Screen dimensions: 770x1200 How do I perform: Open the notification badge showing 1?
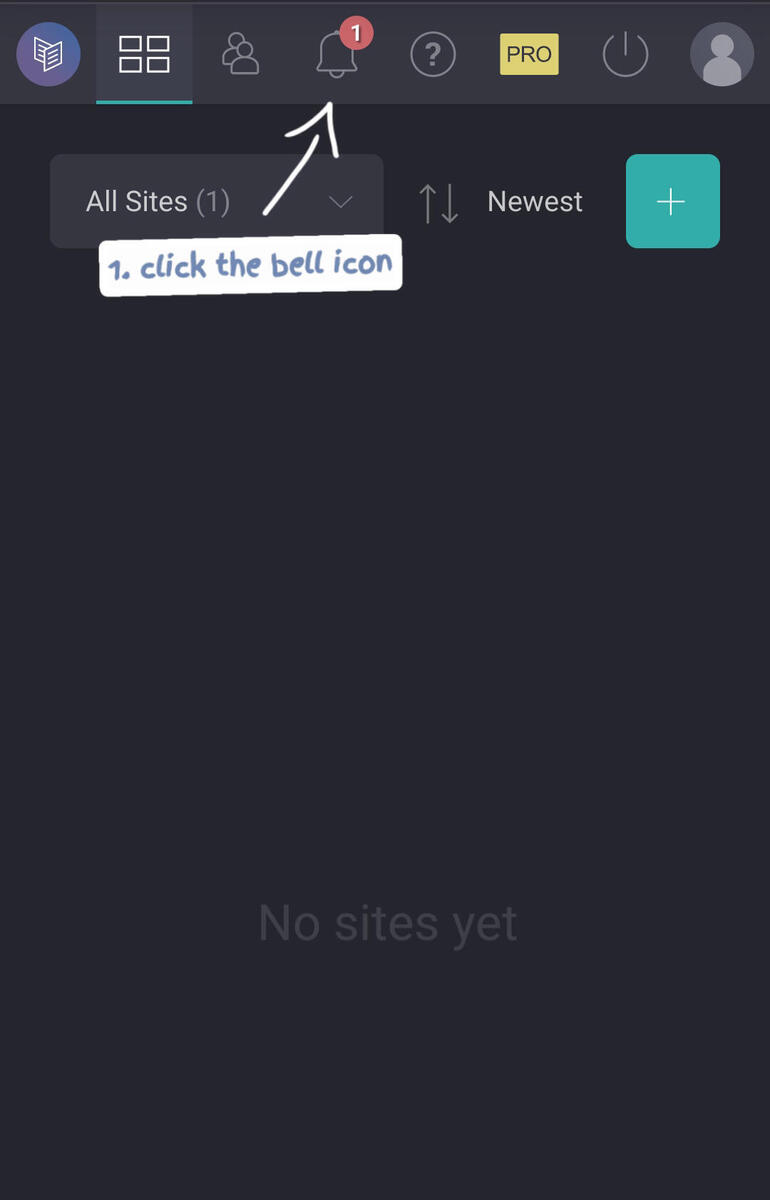[355, 32]
